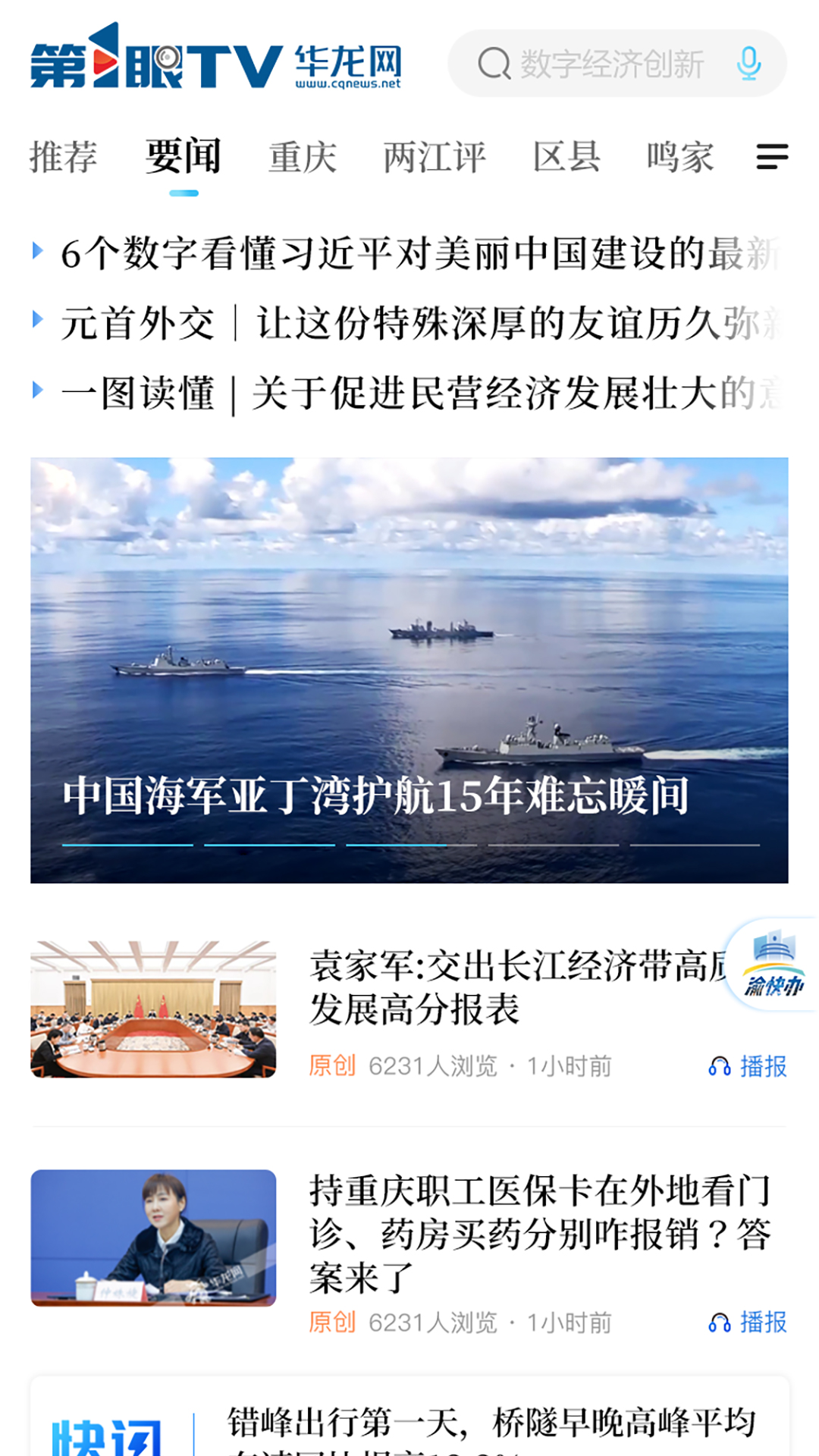
Task: Tap the 中国海军亚丁湾护航 carousel banner
Action: pyautogui.click(x=409, y=667)
